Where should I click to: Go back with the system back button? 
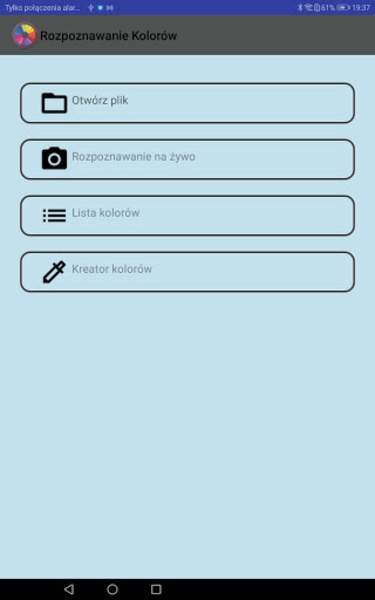click(x=69, y=589)
